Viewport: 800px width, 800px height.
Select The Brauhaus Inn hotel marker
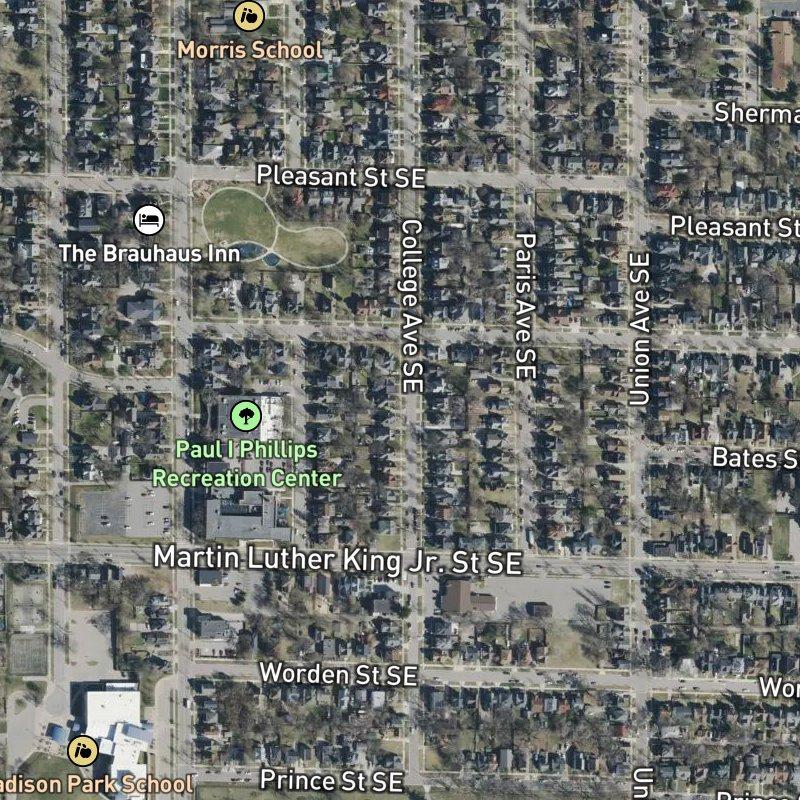(148, 218)
